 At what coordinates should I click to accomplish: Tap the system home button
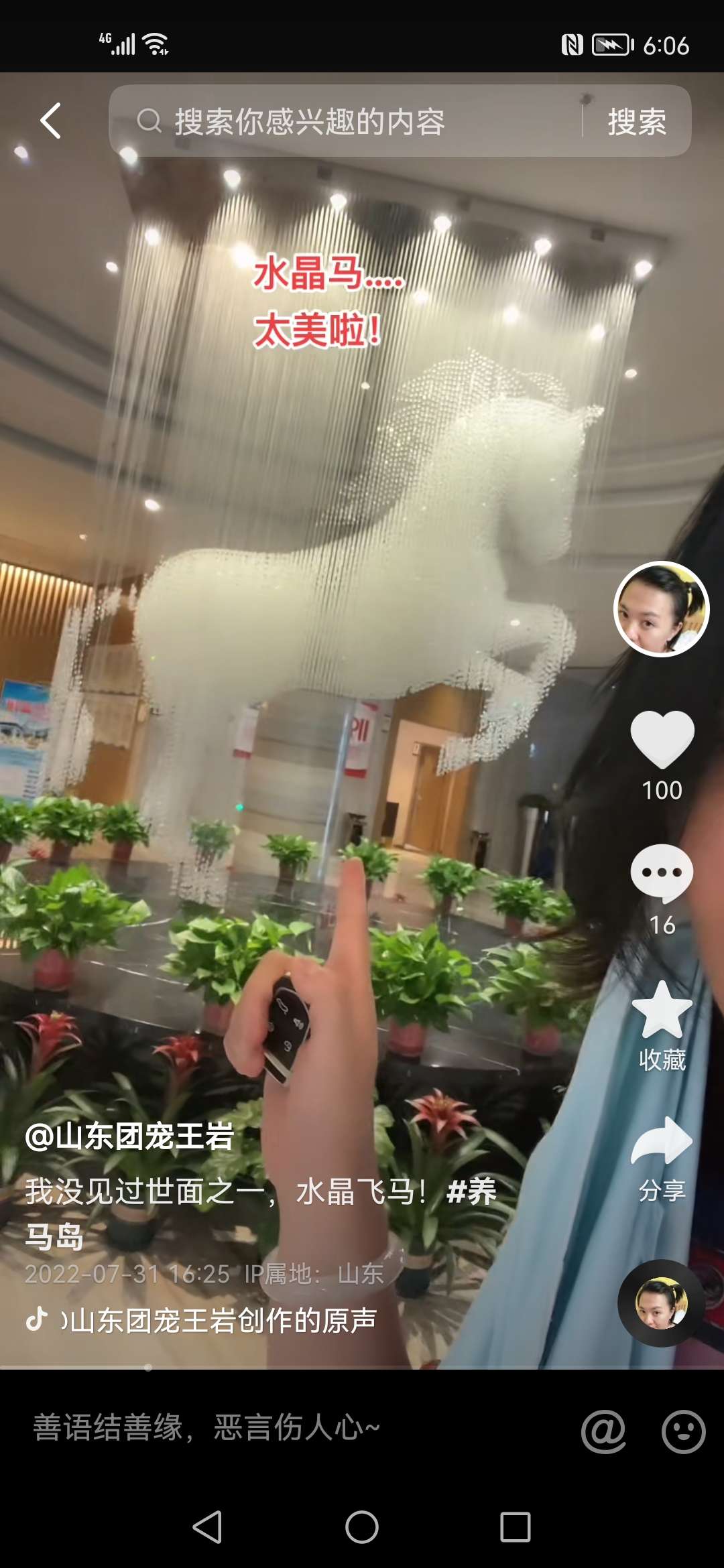(x=362, y=1528)
